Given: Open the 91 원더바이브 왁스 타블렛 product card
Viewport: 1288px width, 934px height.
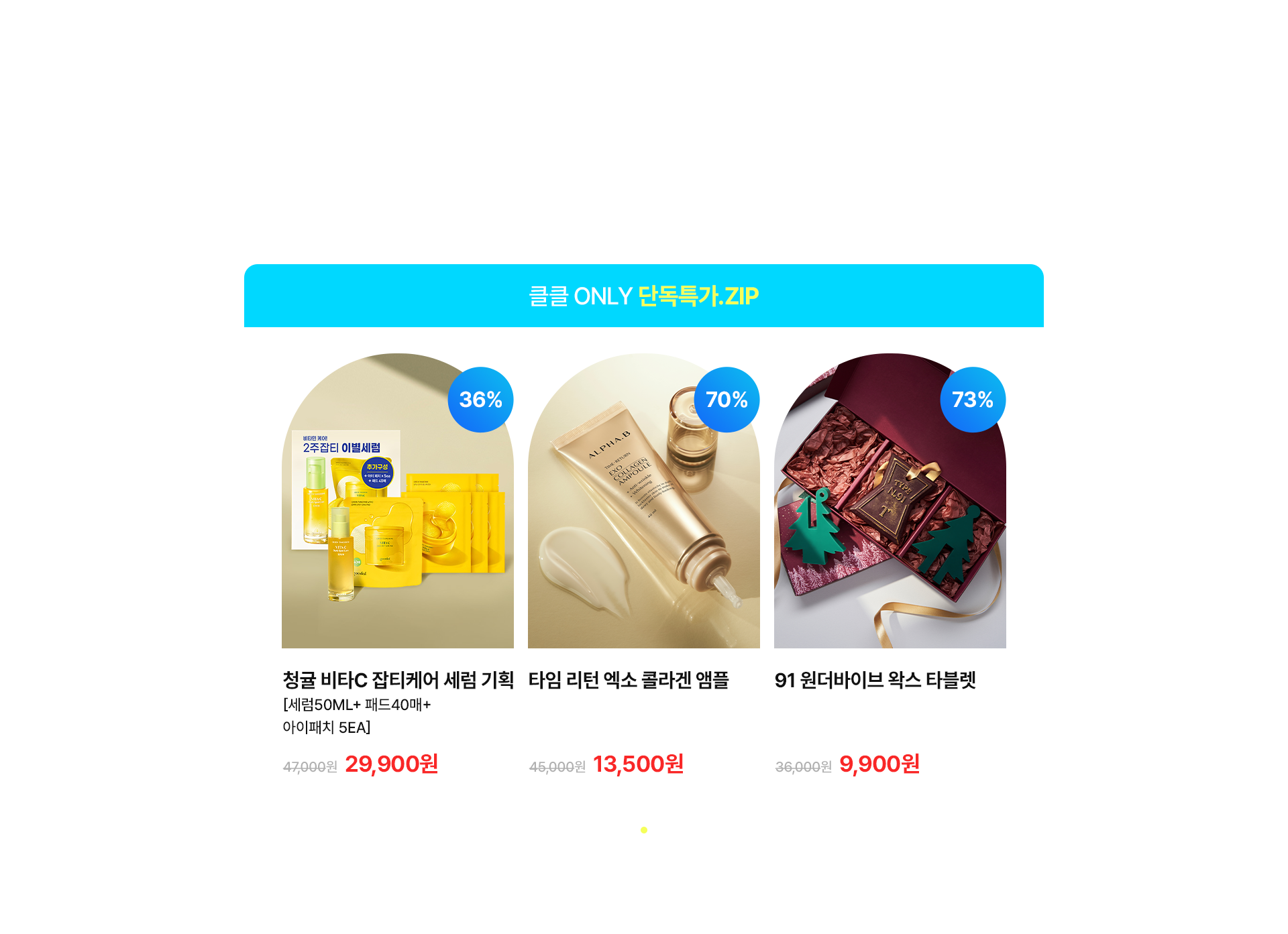Looking at the screenshot, I should coord(890,510).
